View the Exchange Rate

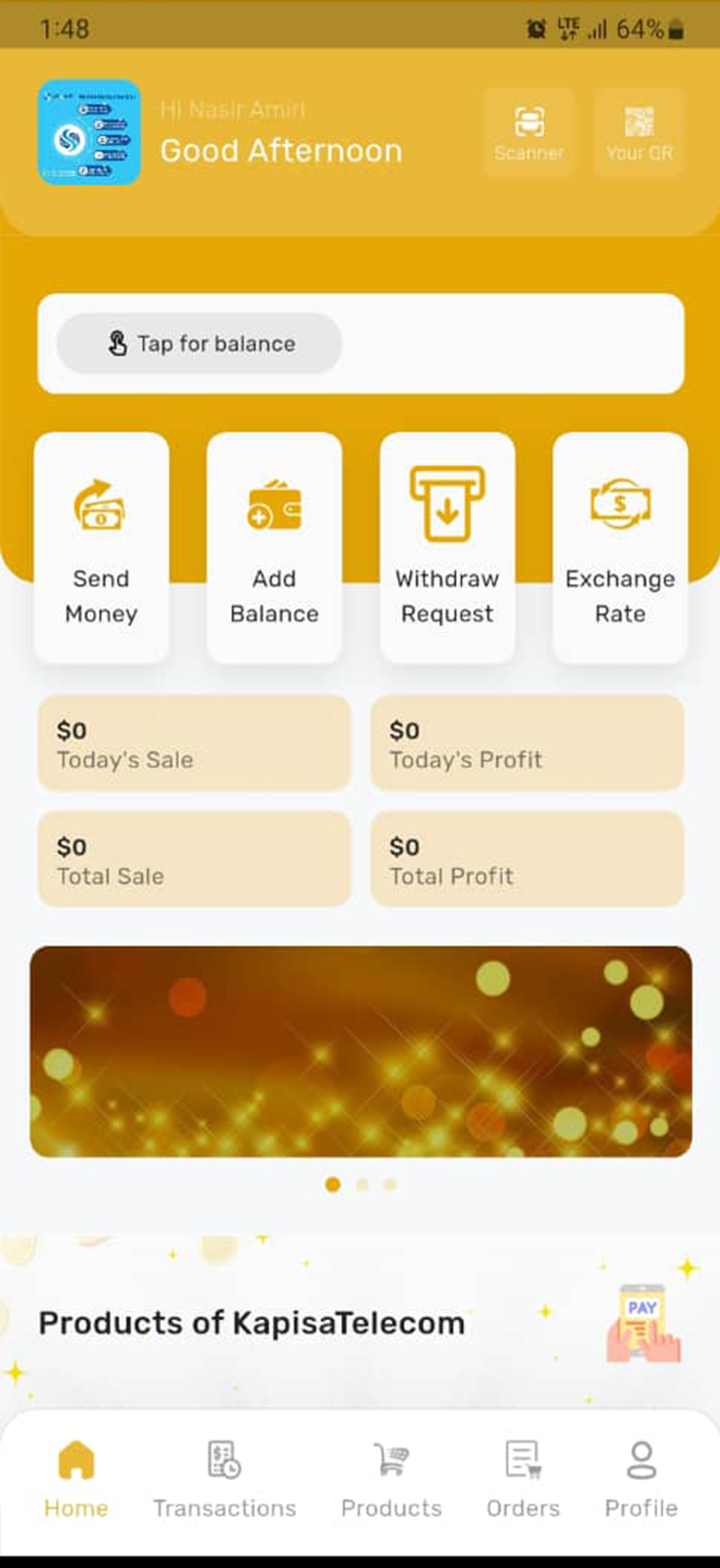click(620, 547)
